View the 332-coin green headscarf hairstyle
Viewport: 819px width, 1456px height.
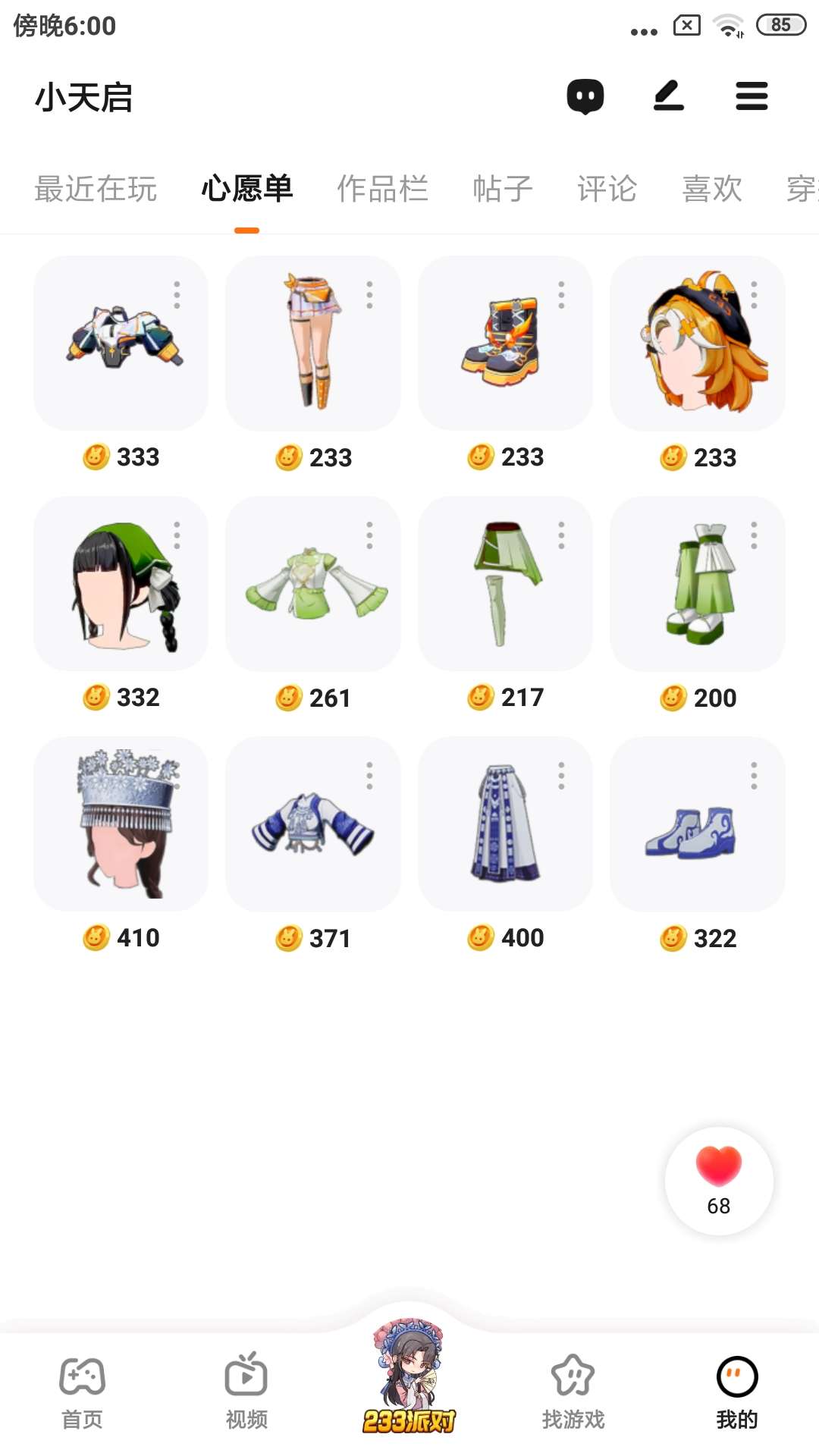tap(121, 584)
